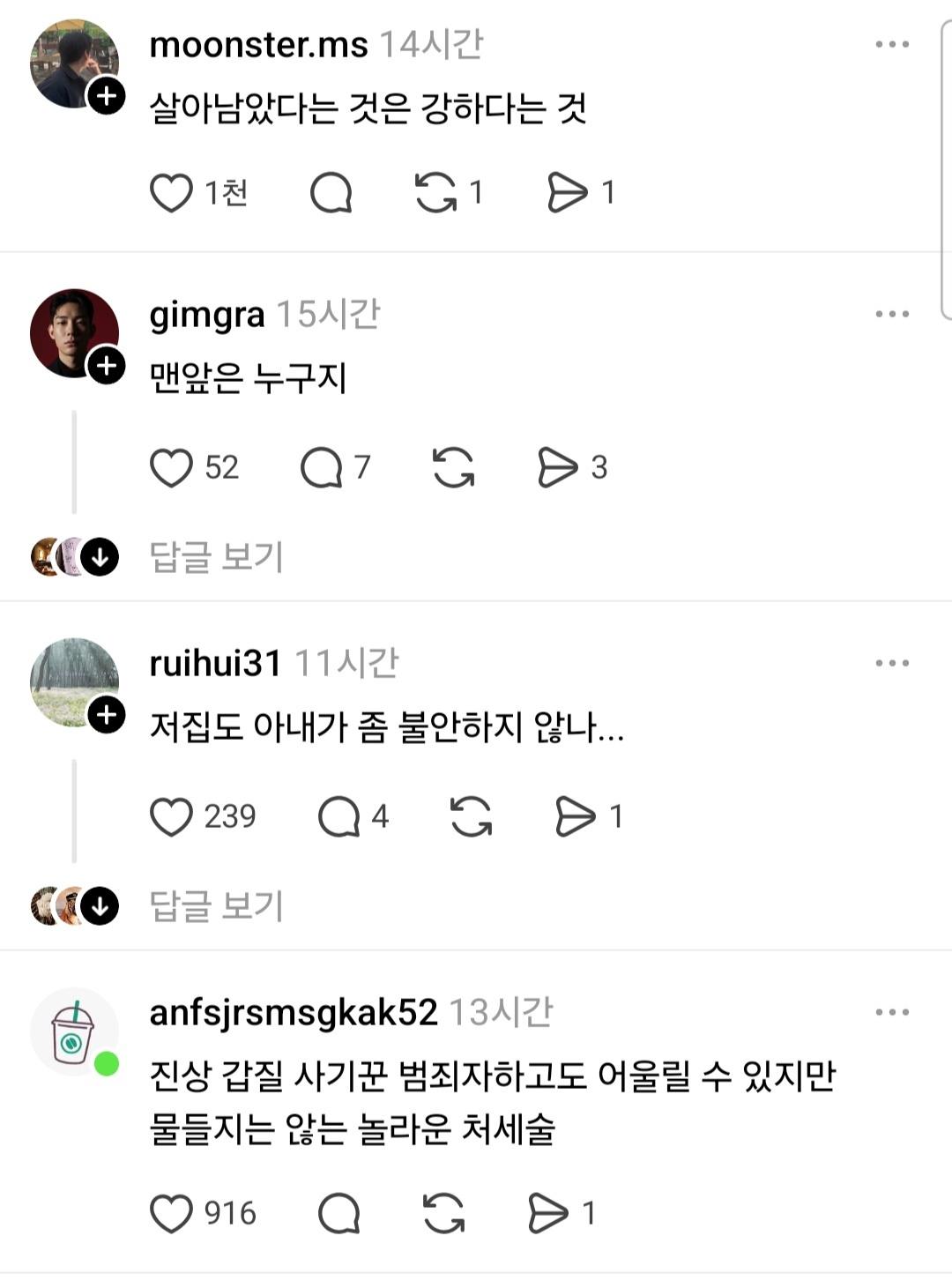Like moonster.ms's comment
Screen dimensions: 952x1288
pos(171,193)
